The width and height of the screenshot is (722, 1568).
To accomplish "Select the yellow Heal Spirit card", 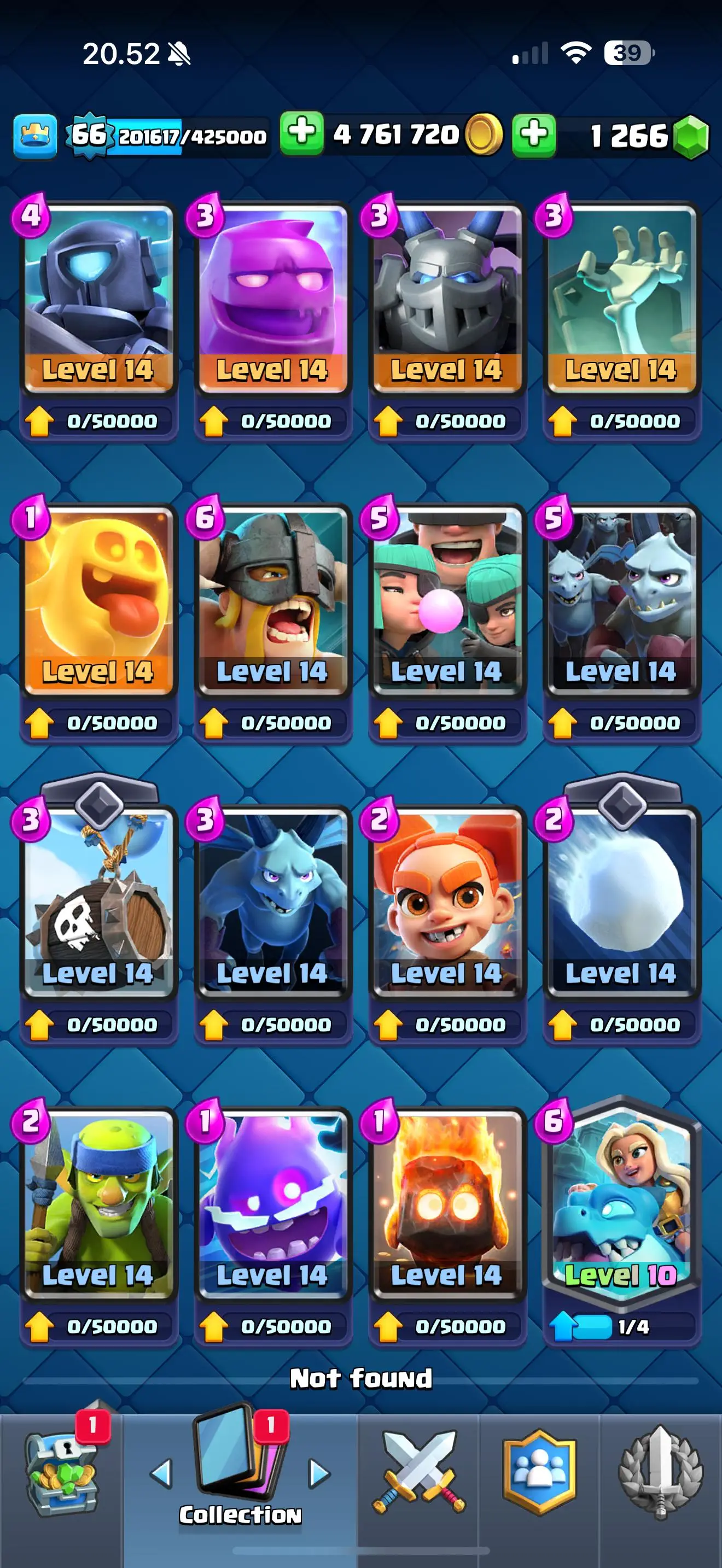I will click(97, 600).
